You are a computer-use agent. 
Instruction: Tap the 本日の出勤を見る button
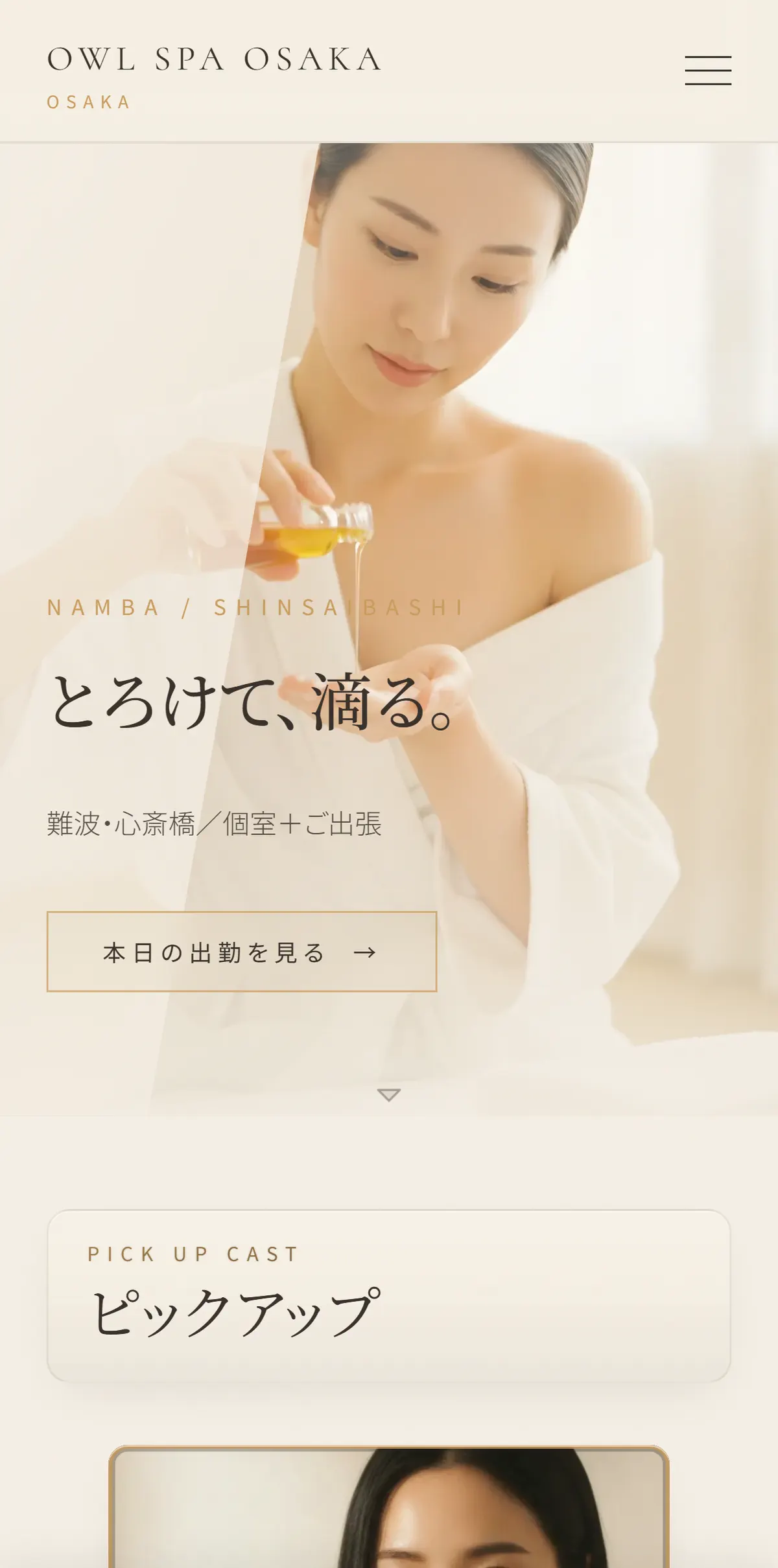point(242,951)
